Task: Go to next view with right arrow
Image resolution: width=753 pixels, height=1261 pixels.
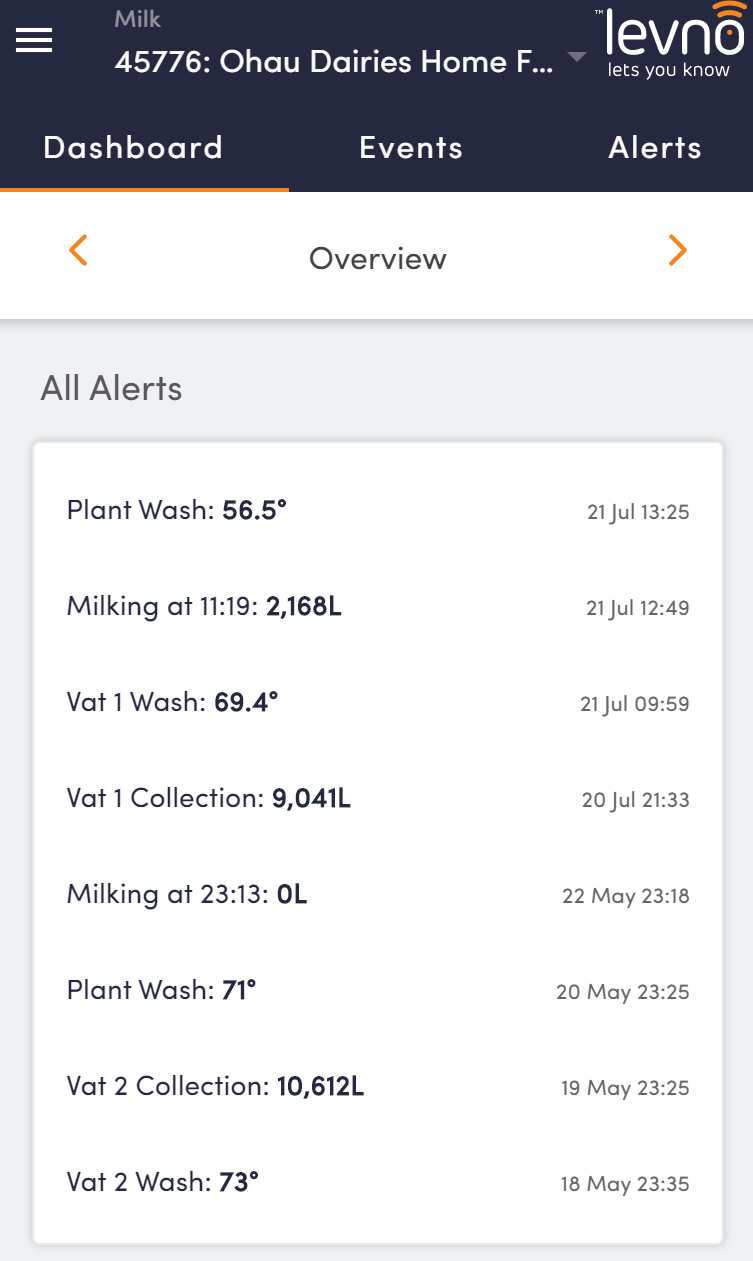Action: point(678,250)
